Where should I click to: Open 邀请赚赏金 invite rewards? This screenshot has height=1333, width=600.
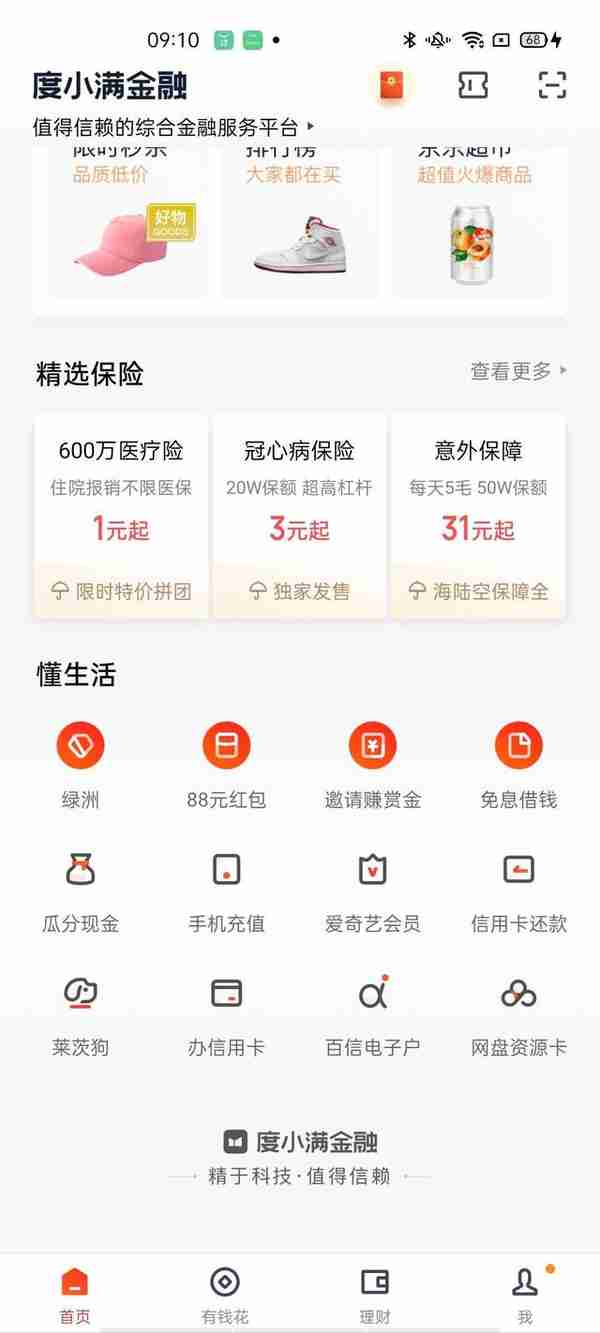[x=372, y=765]
